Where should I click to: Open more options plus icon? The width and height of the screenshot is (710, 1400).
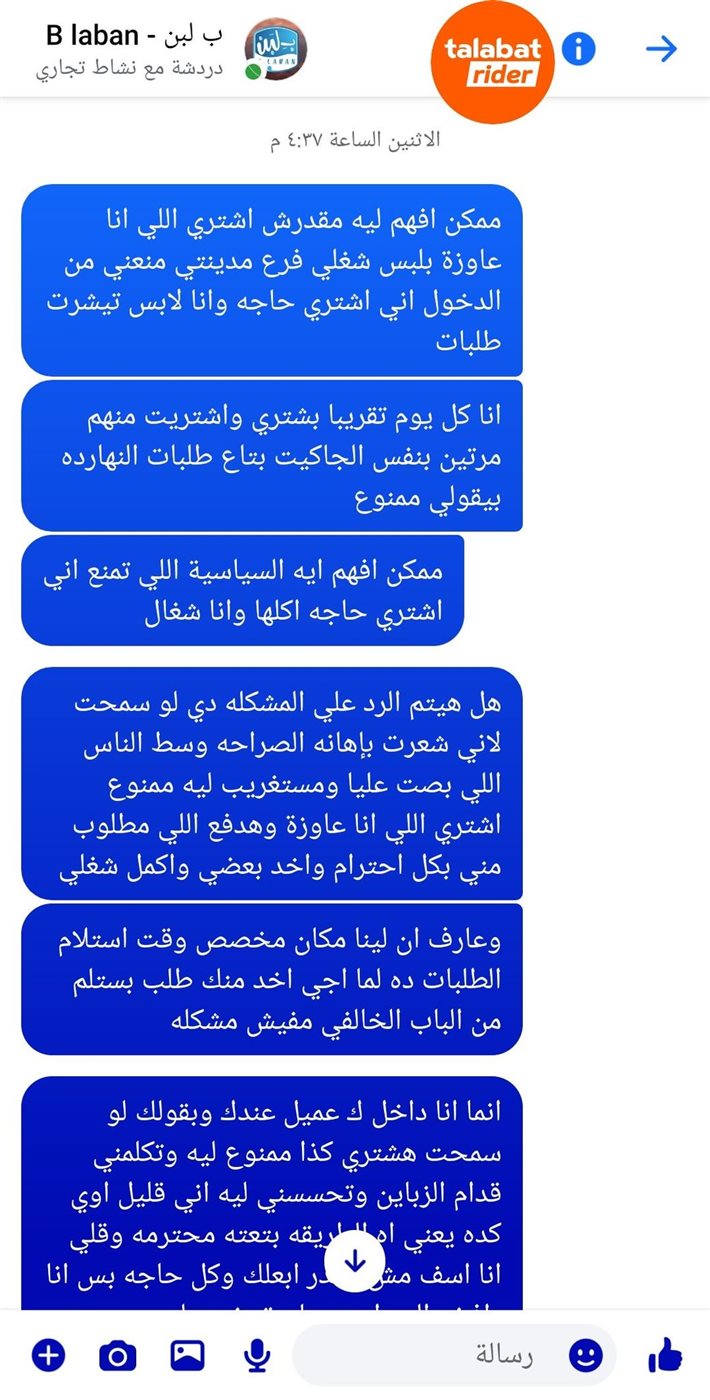coord(48,1356)
